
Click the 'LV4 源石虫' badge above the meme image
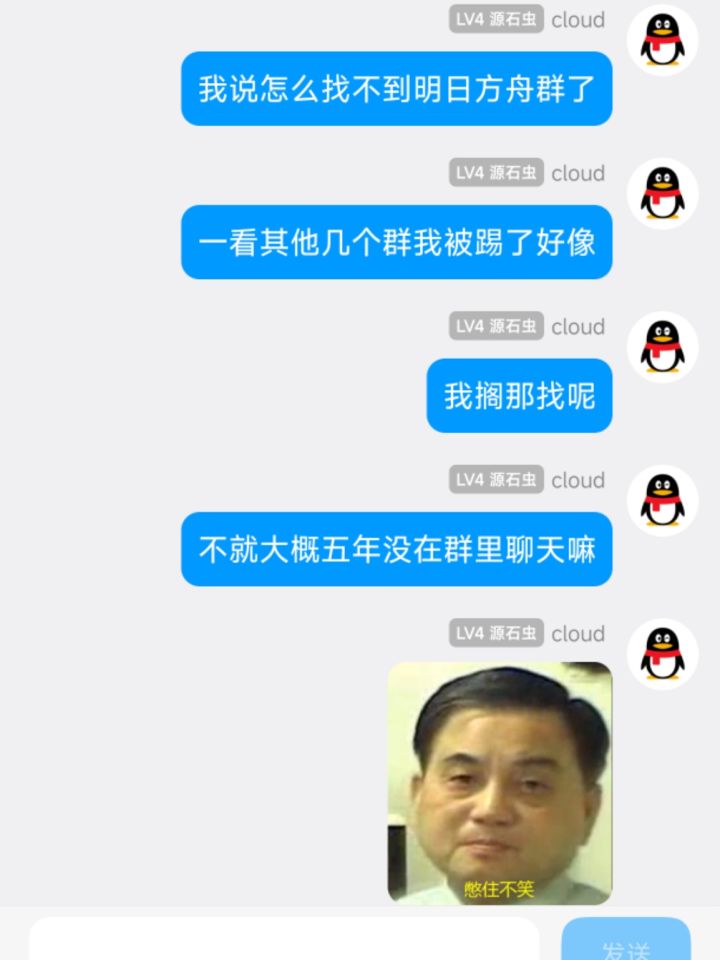point(496,633)
